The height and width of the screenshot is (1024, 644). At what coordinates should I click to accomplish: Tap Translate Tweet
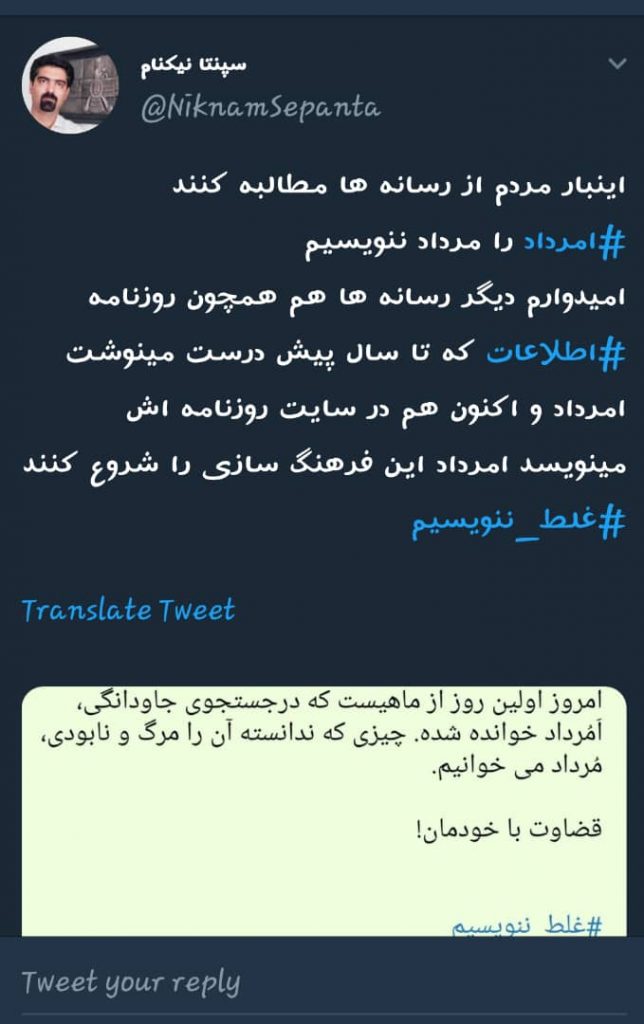(x=128, y=610)
